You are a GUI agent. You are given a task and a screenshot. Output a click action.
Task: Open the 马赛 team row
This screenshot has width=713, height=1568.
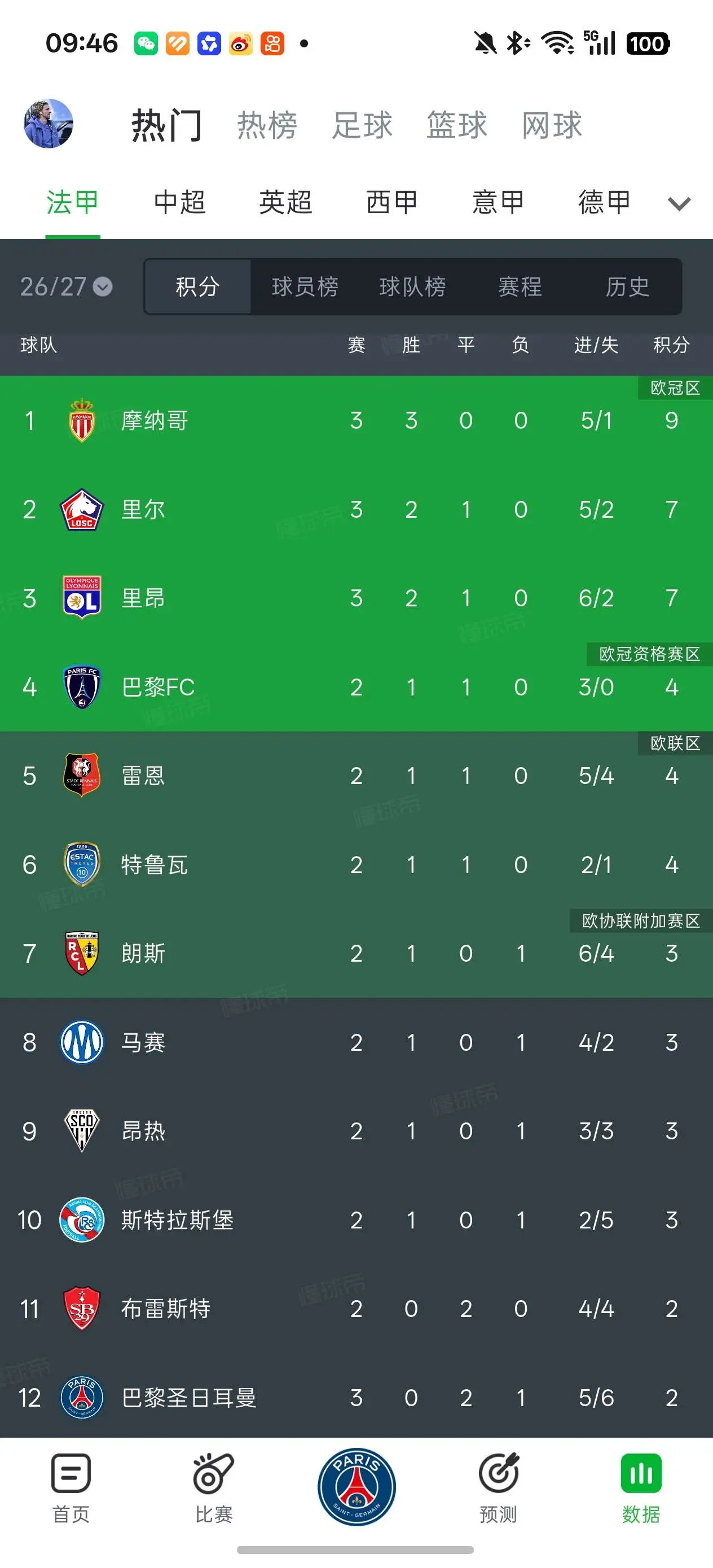pyautogui.click(x=356, y=1043)
